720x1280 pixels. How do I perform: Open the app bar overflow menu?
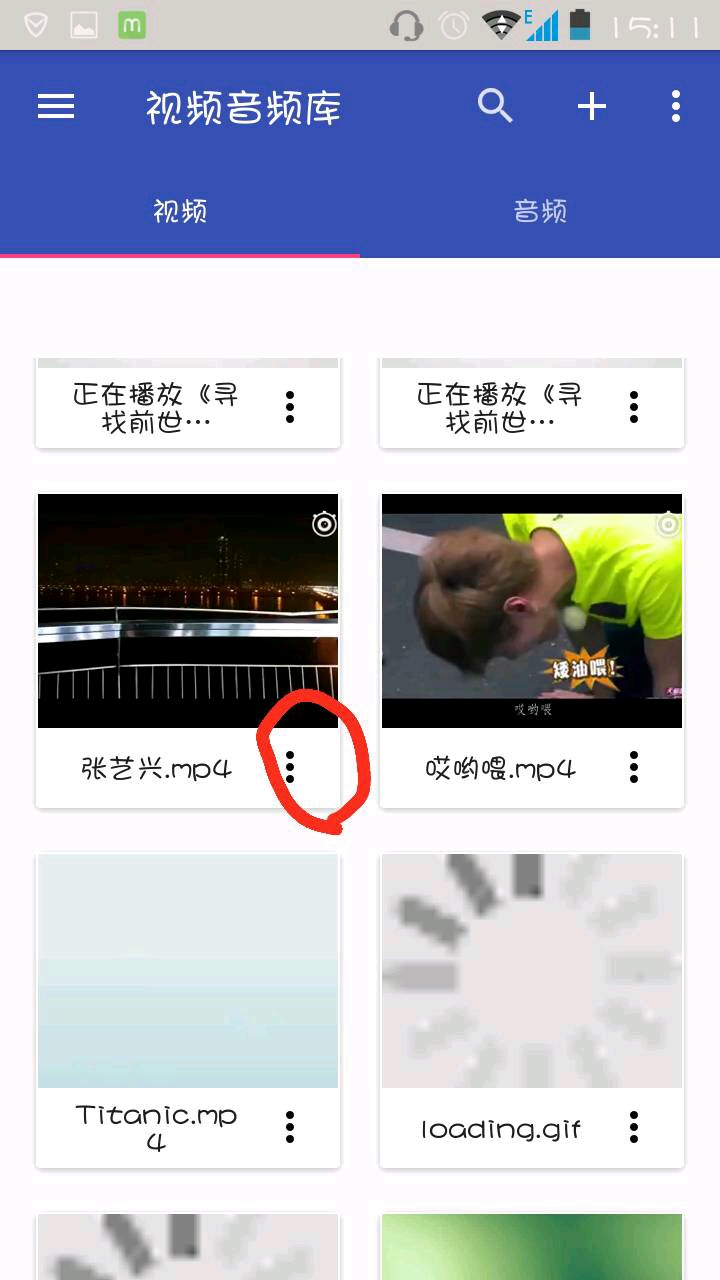pyautogui.click(x=676, y=106)
